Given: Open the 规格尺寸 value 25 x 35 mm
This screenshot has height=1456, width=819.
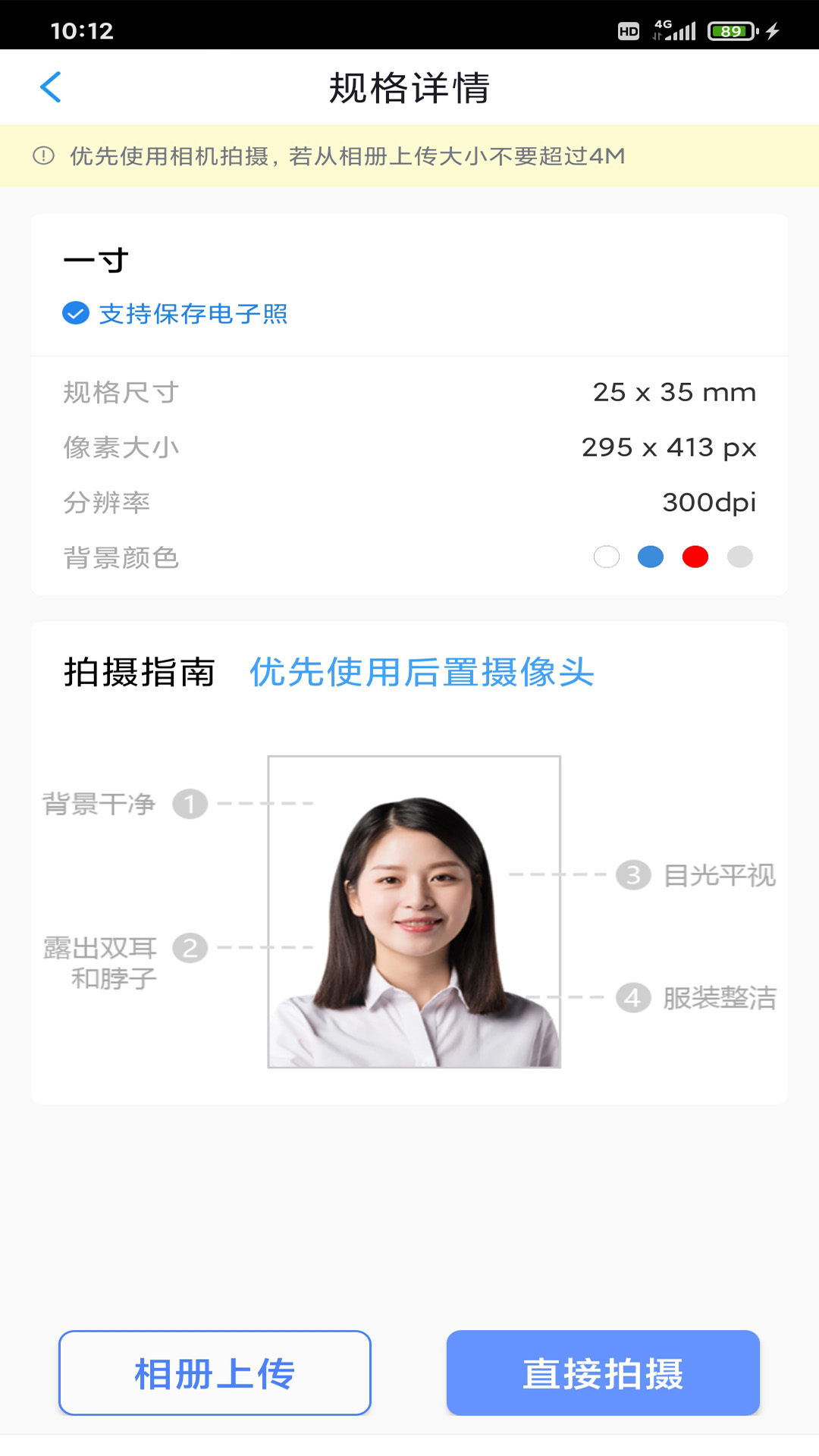Looking at the screenshot, I should point(673,392).
